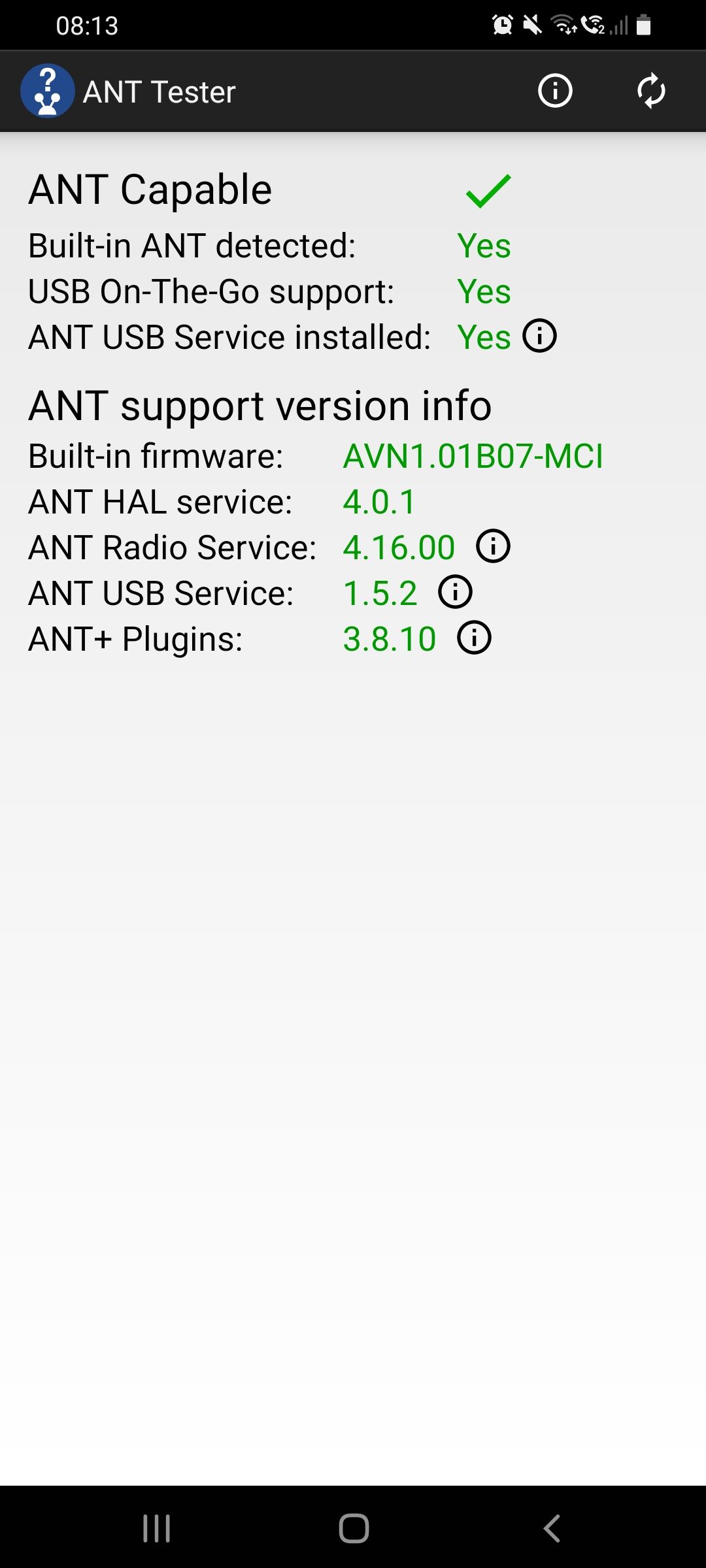Viewport: 706px width, 1568px height.
Task: Open the app info icon in toolbar
Action: tap(555, 91)
